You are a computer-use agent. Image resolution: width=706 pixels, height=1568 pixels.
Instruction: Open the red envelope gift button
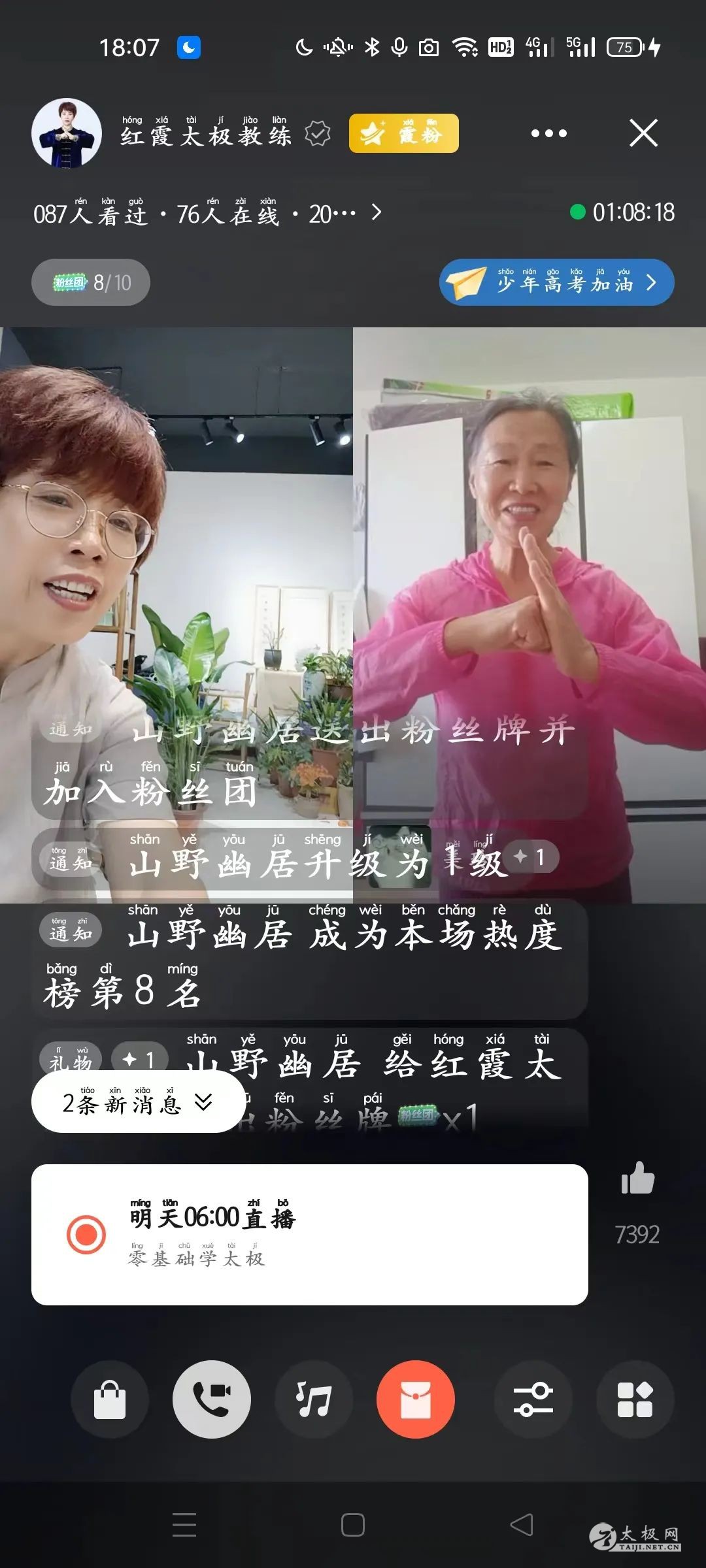[x=416, y=1399]
